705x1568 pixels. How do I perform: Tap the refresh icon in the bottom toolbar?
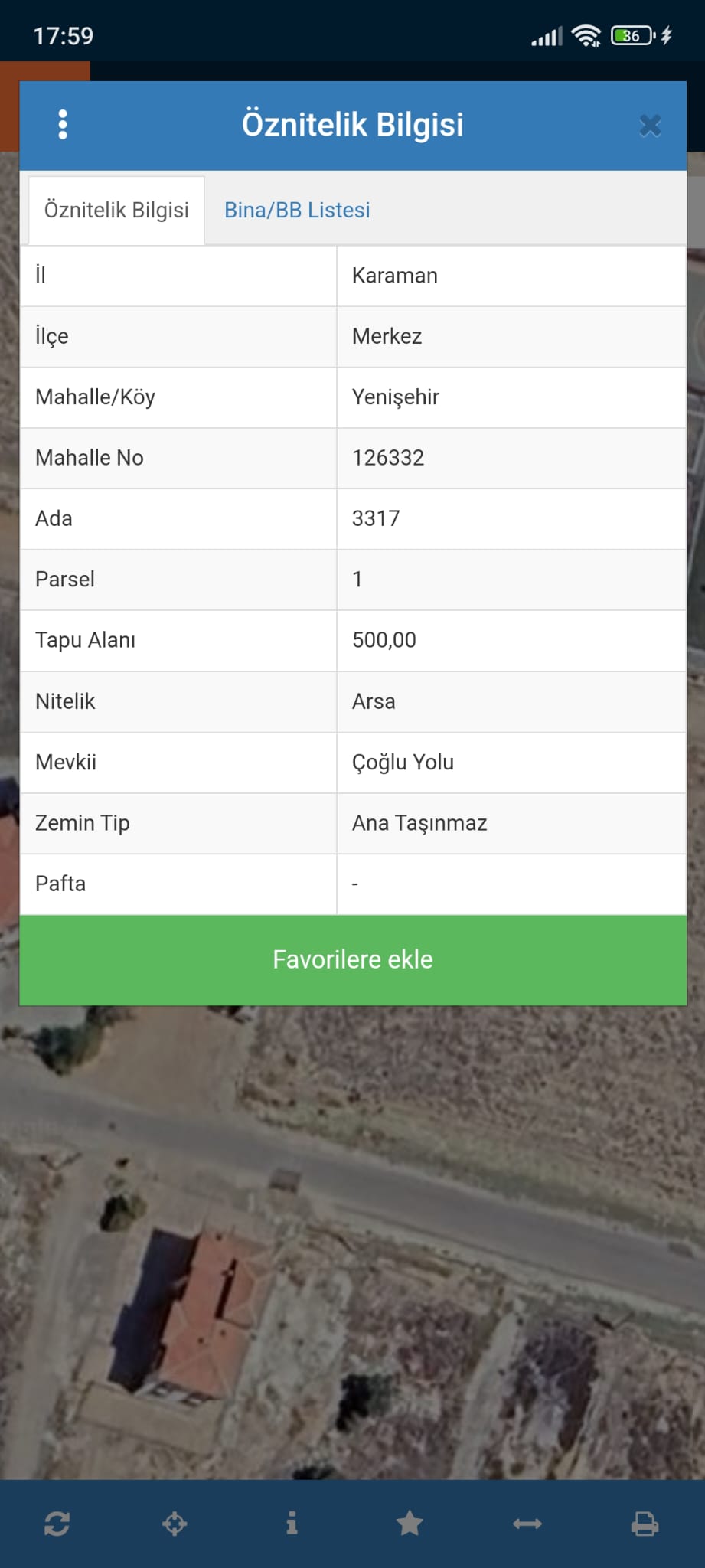tap(57, 1524)
